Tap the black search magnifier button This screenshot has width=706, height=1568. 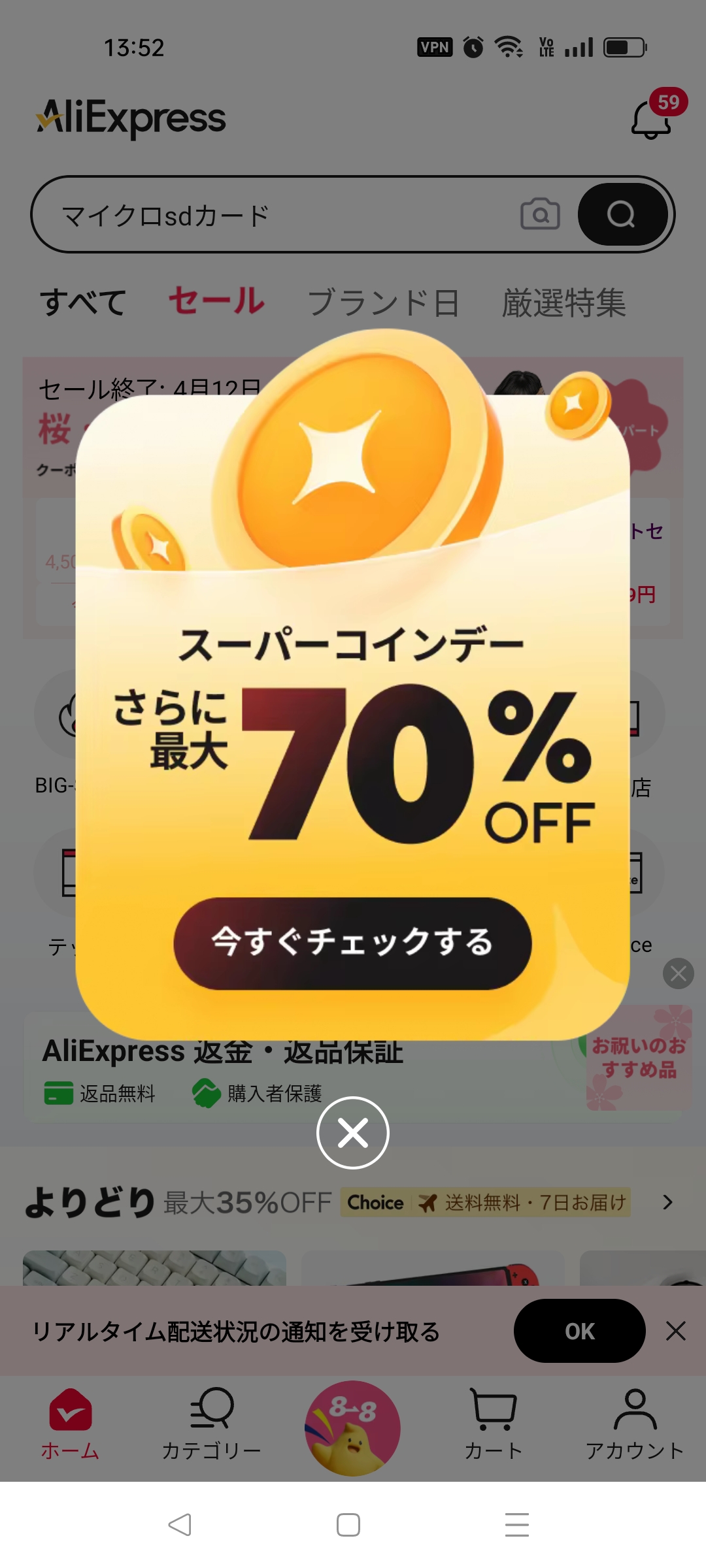pyautogui.click(x=622, y=214)
